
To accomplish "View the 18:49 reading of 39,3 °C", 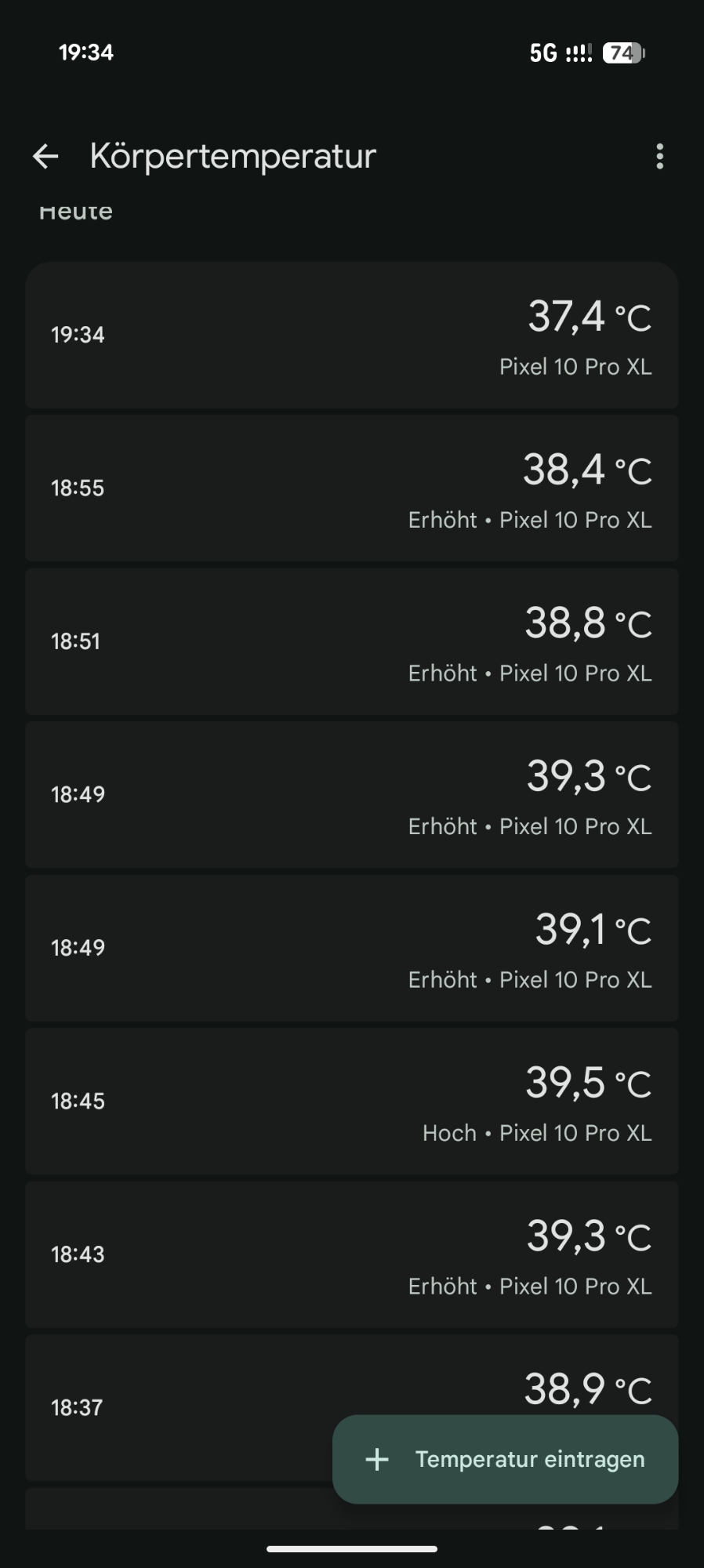I will (x=351, y=795).
